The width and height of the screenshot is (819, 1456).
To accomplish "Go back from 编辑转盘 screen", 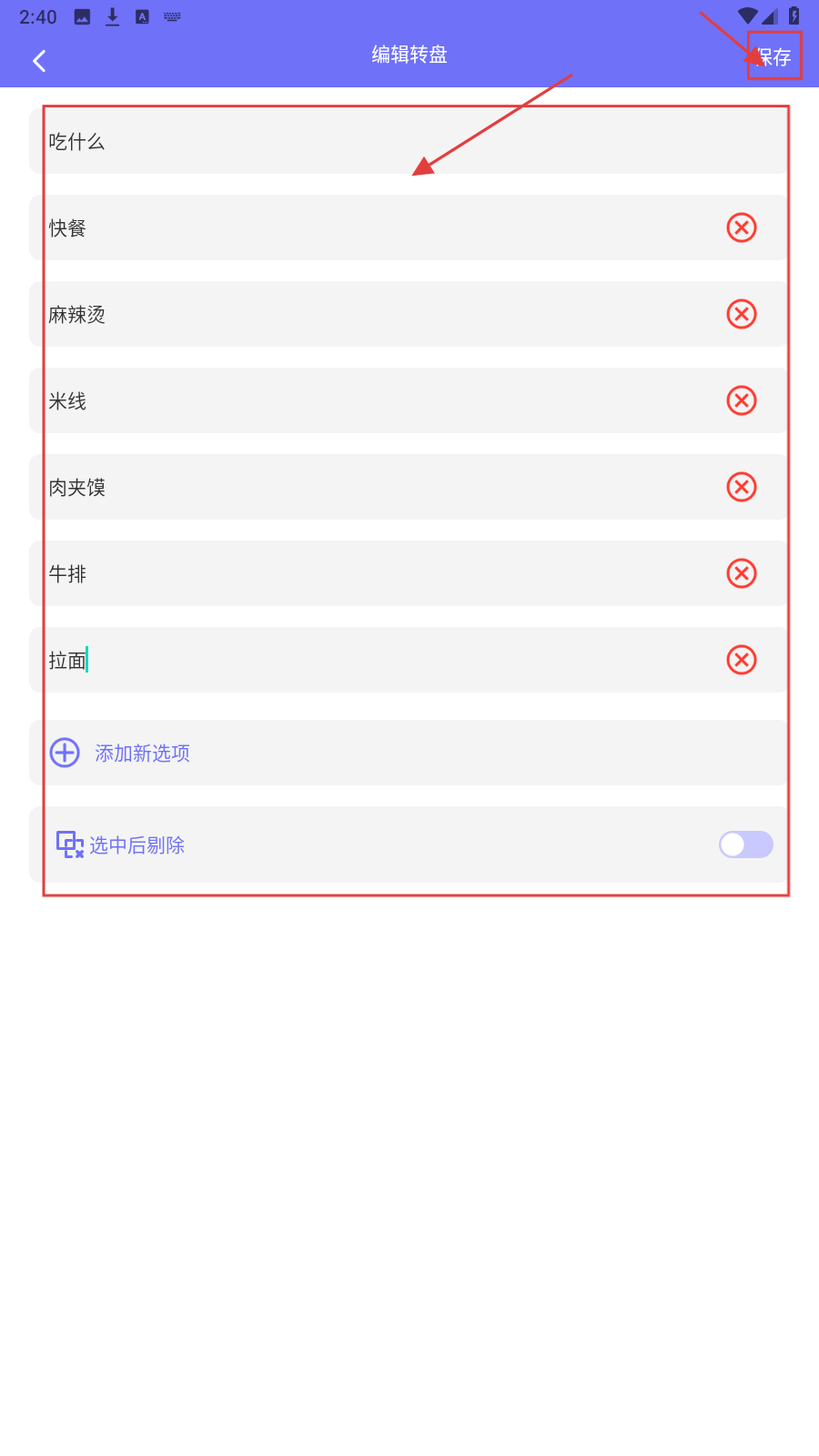I will [39, 61].
